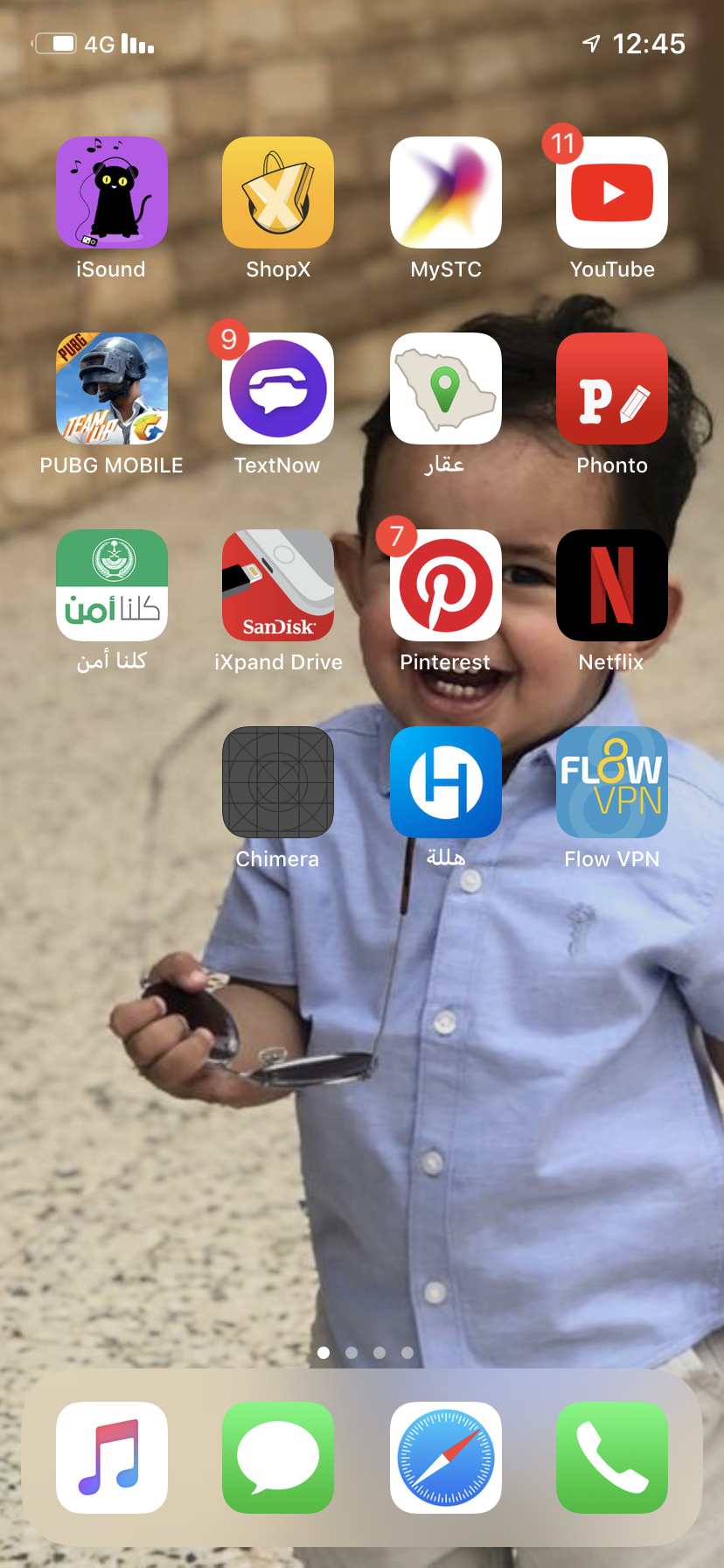This screenshot has width=724, height=1568.
Task: Open the Phone app in the dock
Action: pyautogui.click(x=612, y=1458)
